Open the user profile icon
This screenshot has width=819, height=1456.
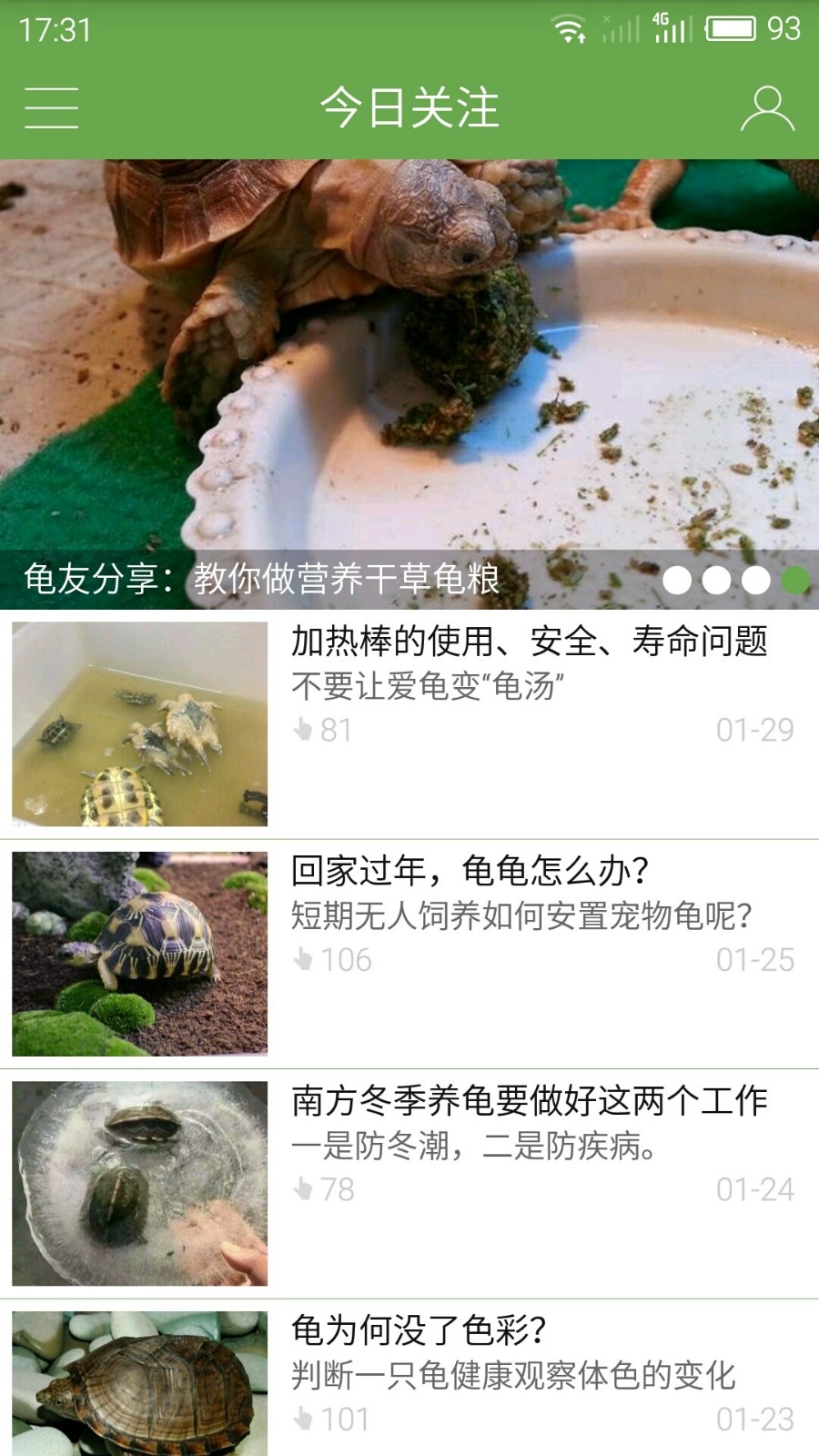click(x=768, y=106)
